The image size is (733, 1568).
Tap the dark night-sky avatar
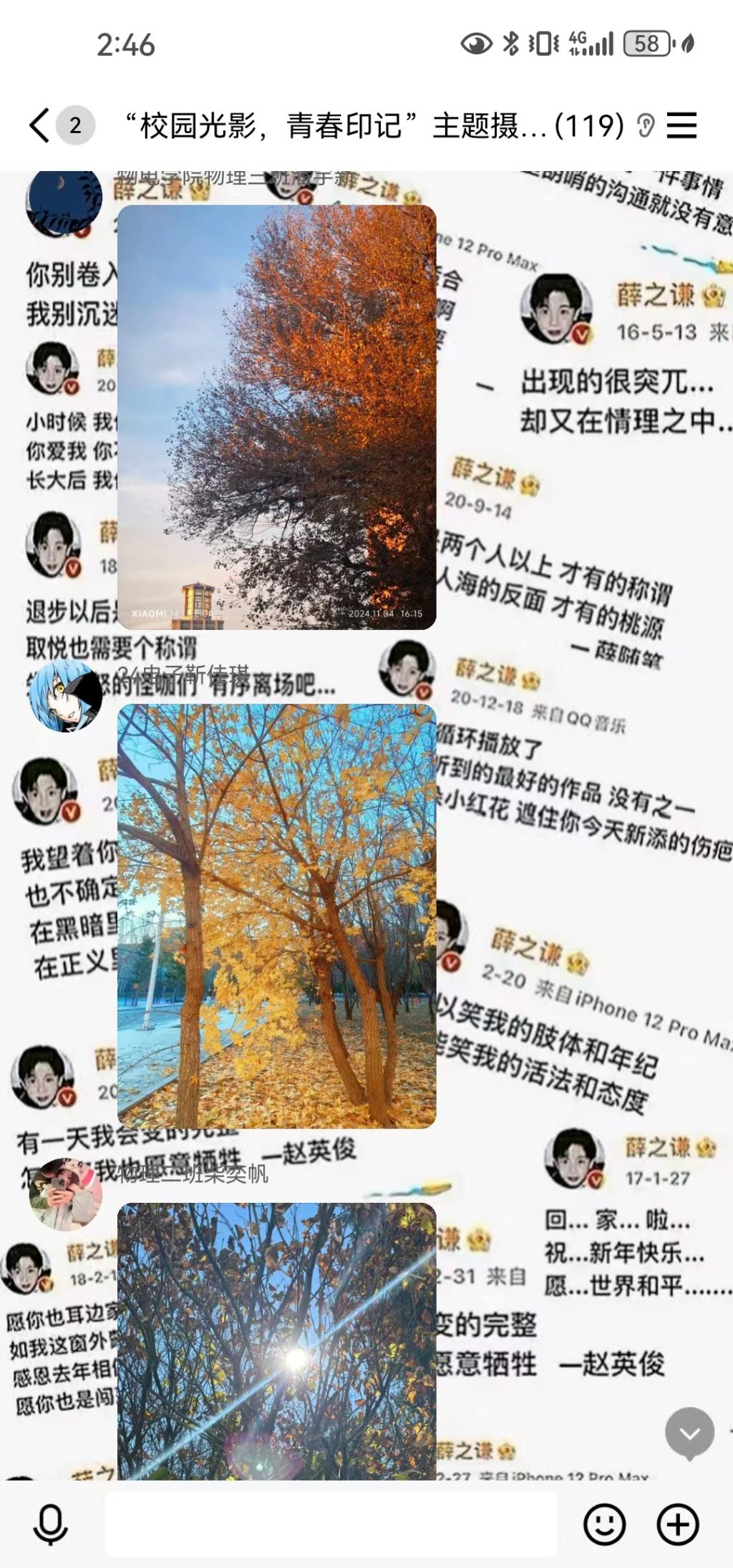click(64, 204)
